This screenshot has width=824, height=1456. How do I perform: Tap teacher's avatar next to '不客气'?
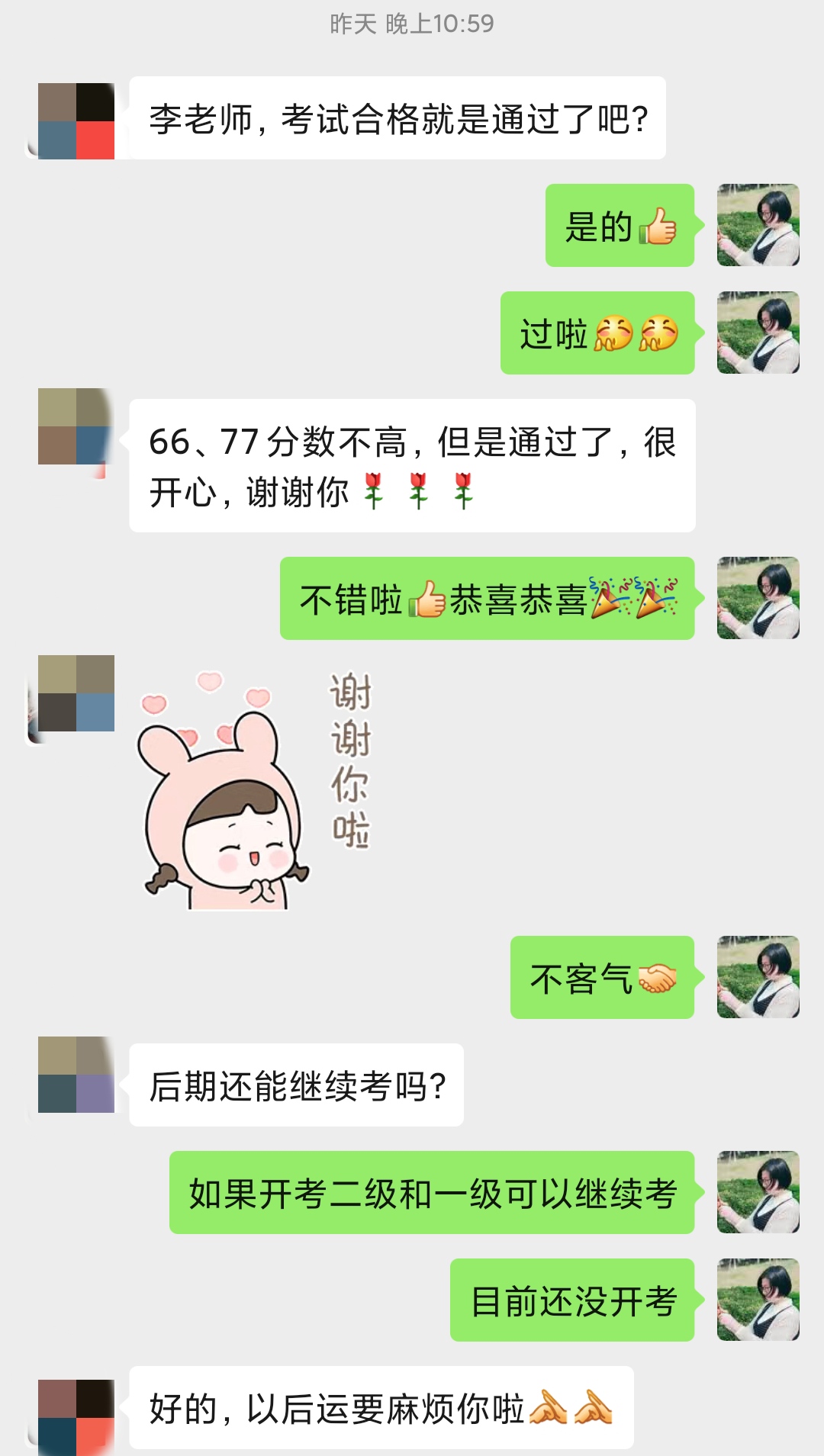click(758, 977)
